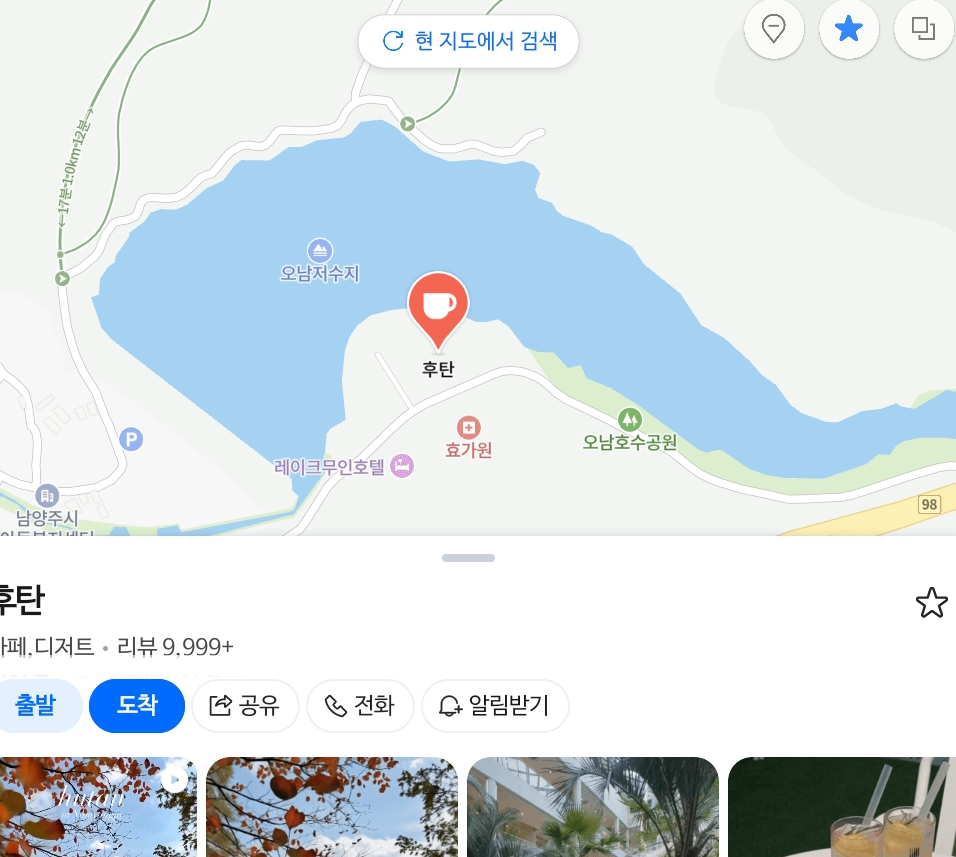Tap '현 지도에서 검색' to search this map area
This screenshot has height=857, width=956.
pos(468,42)
